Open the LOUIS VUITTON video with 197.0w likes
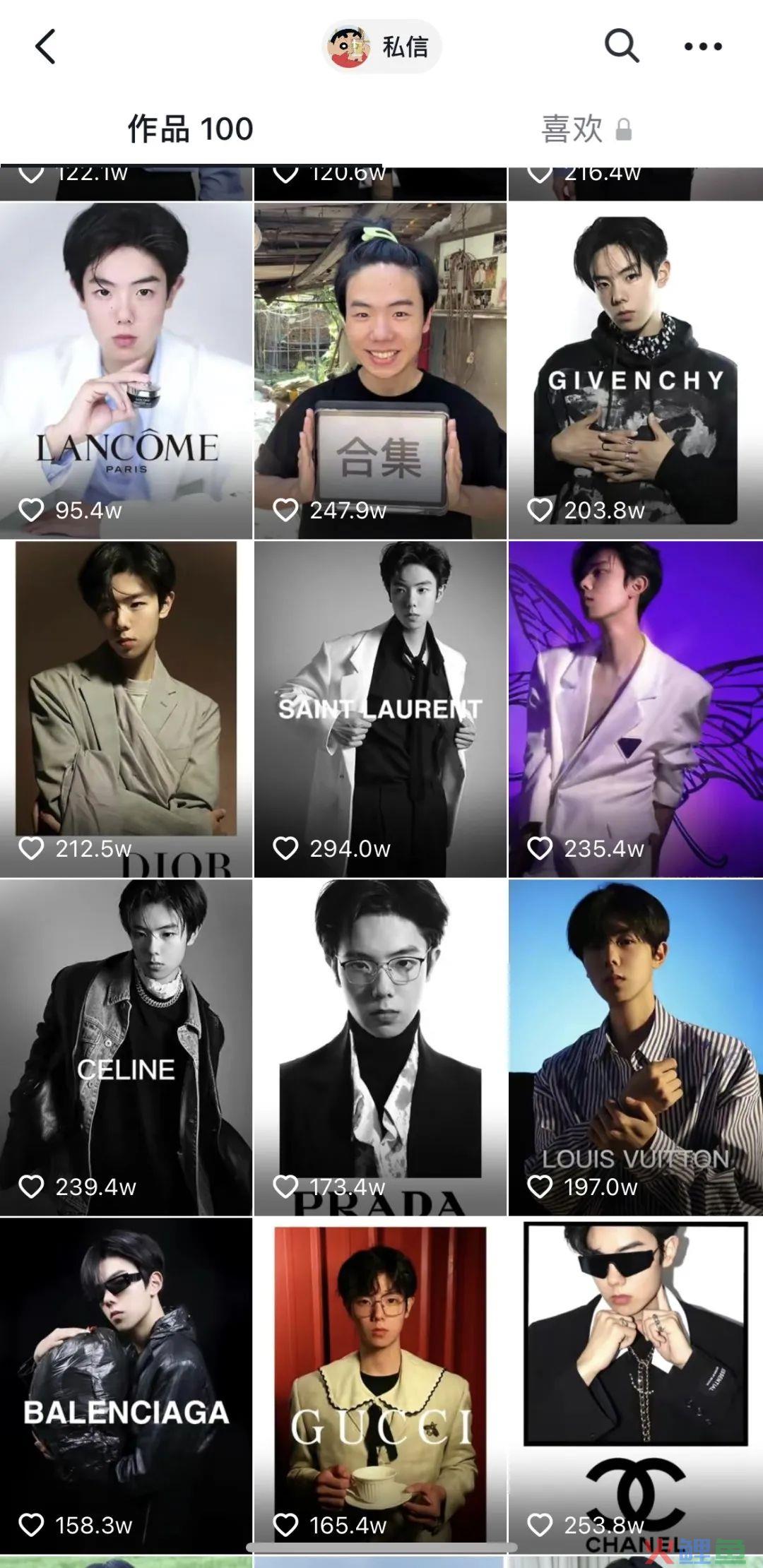763x1568 pixels. (635, 1047)
